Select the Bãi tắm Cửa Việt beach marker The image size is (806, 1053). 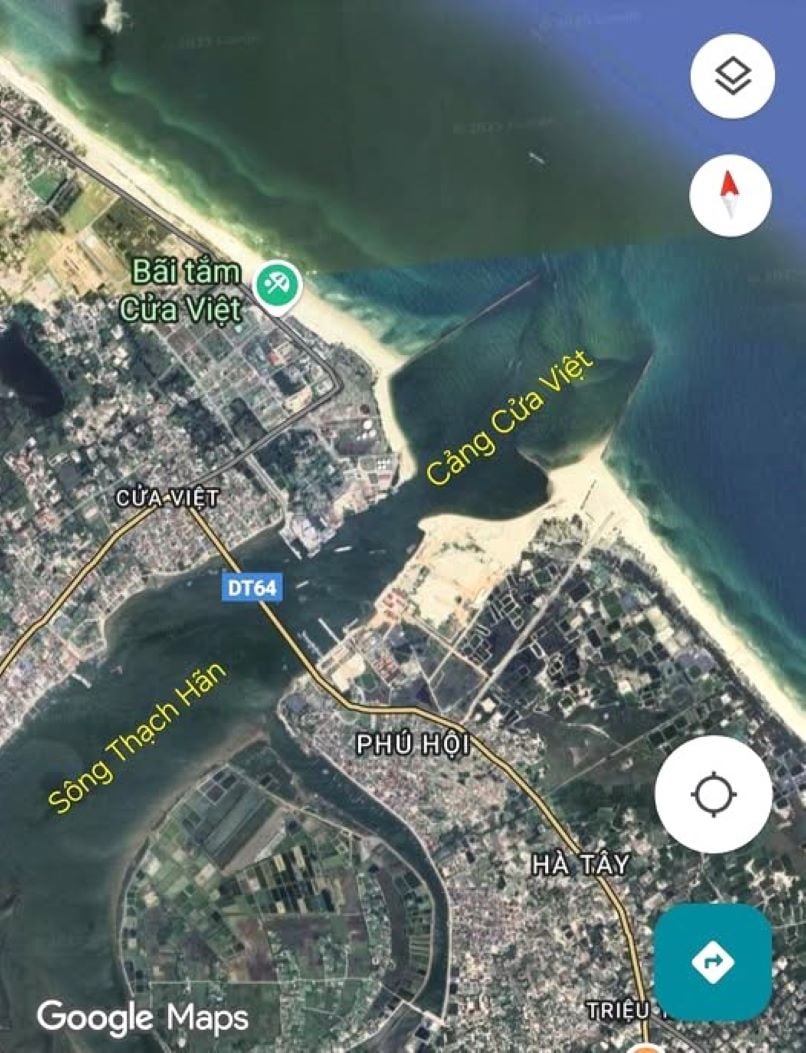click(x=275, y=287)
